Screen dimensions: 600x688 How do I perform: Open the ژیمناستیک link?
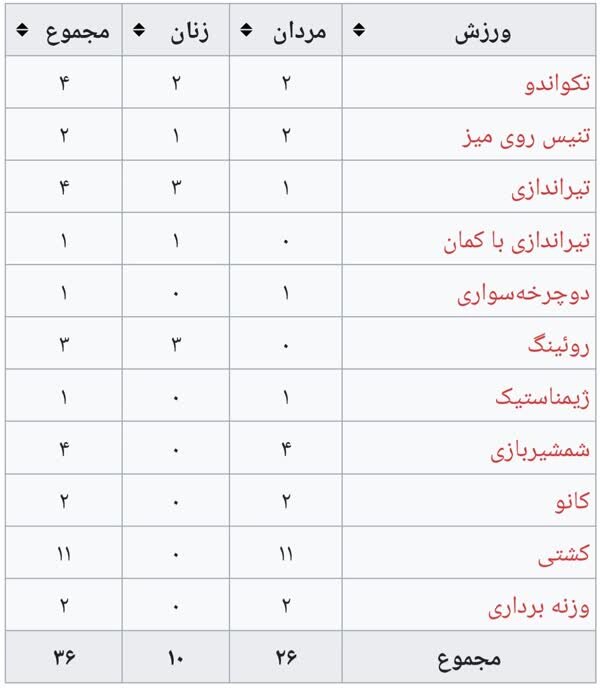tap(543, 397)
